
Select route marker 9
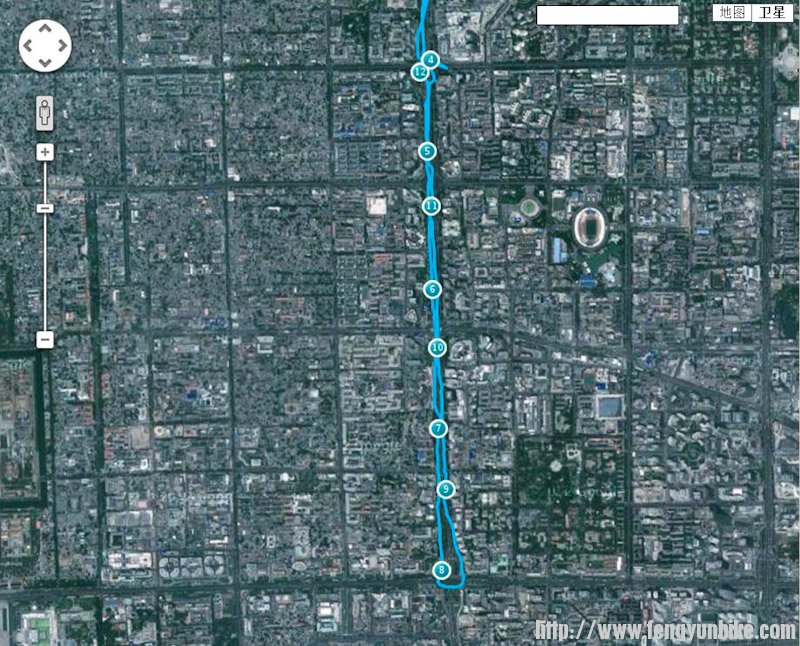point(446,489)
